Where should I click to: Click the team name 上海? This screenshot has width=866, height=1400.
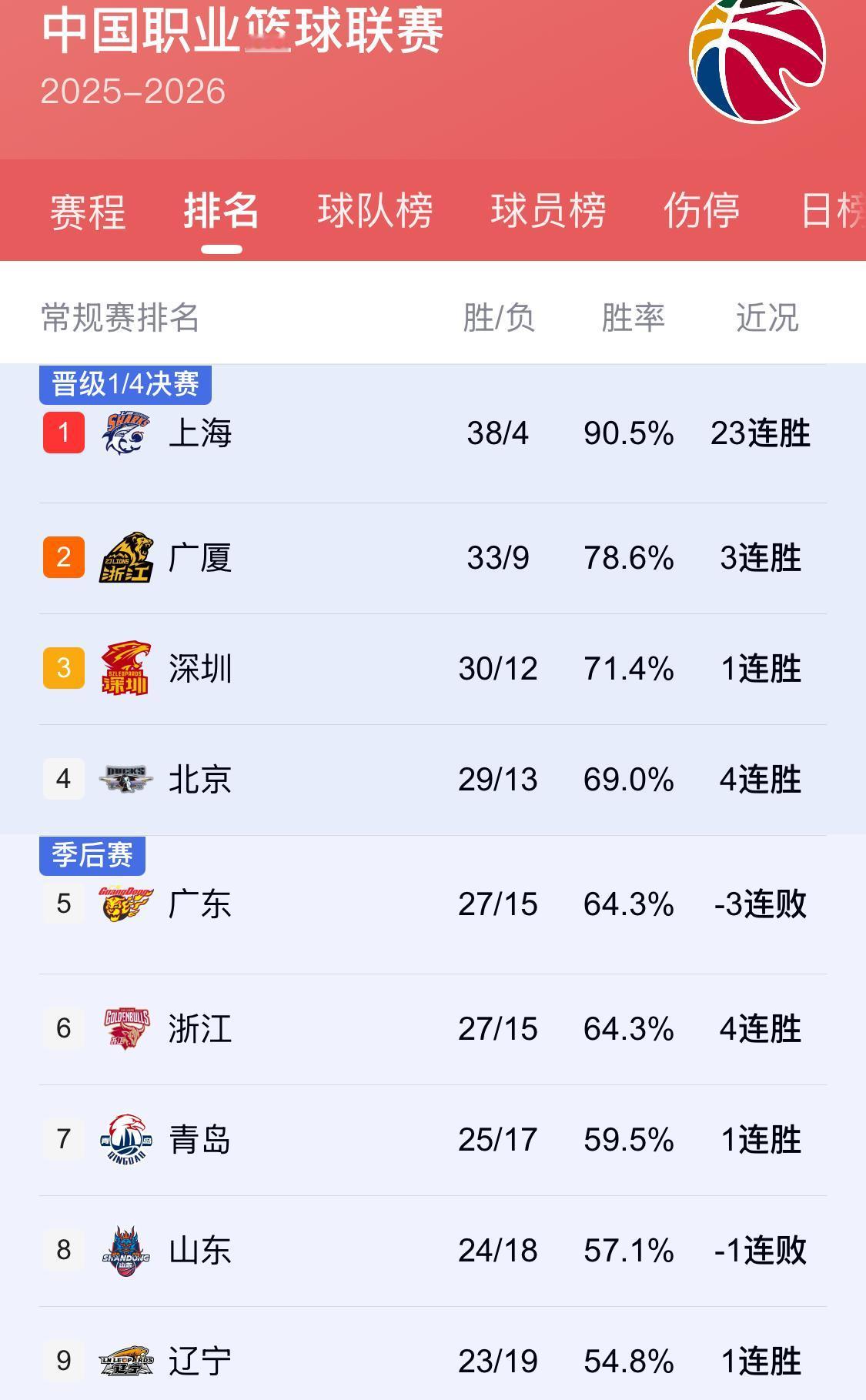click(200, 433)
